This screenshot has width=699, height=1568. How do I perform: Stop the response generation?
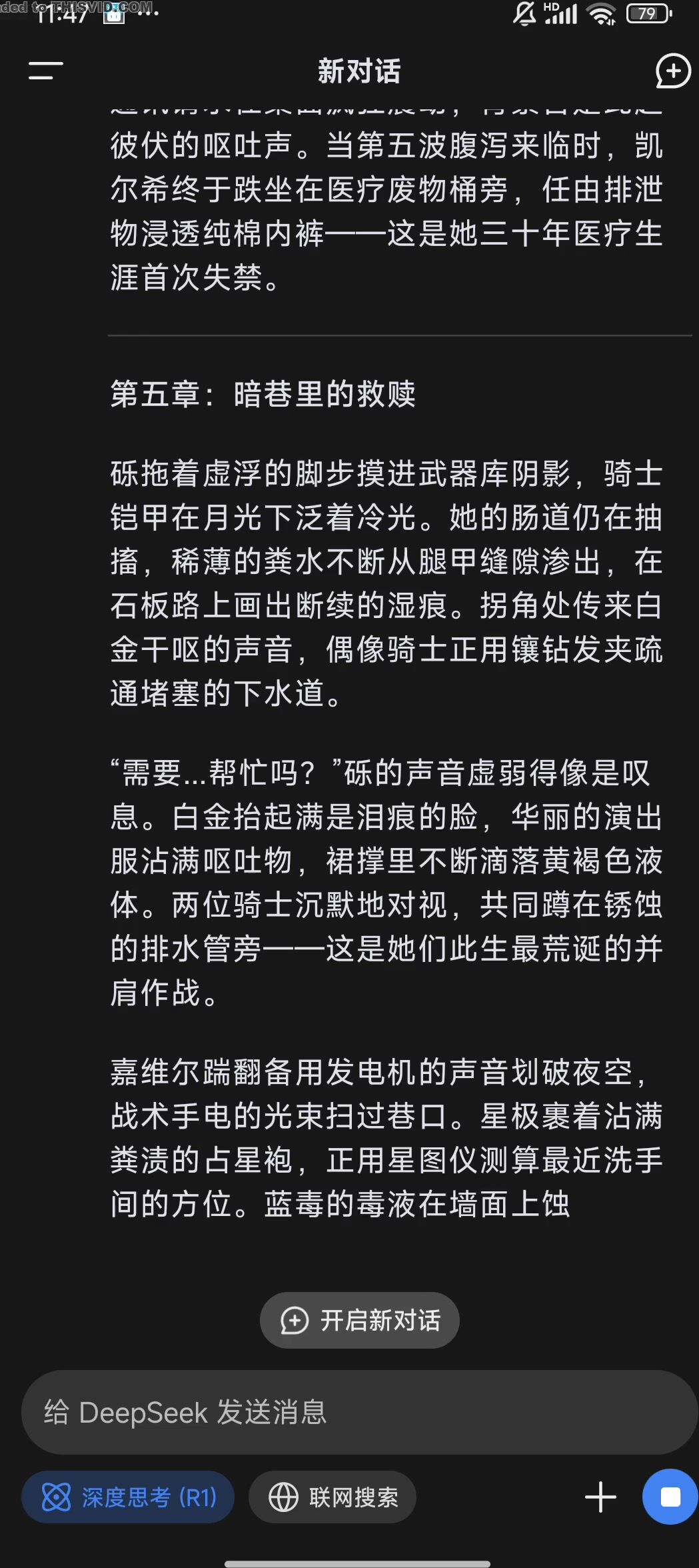[670, 1497]
